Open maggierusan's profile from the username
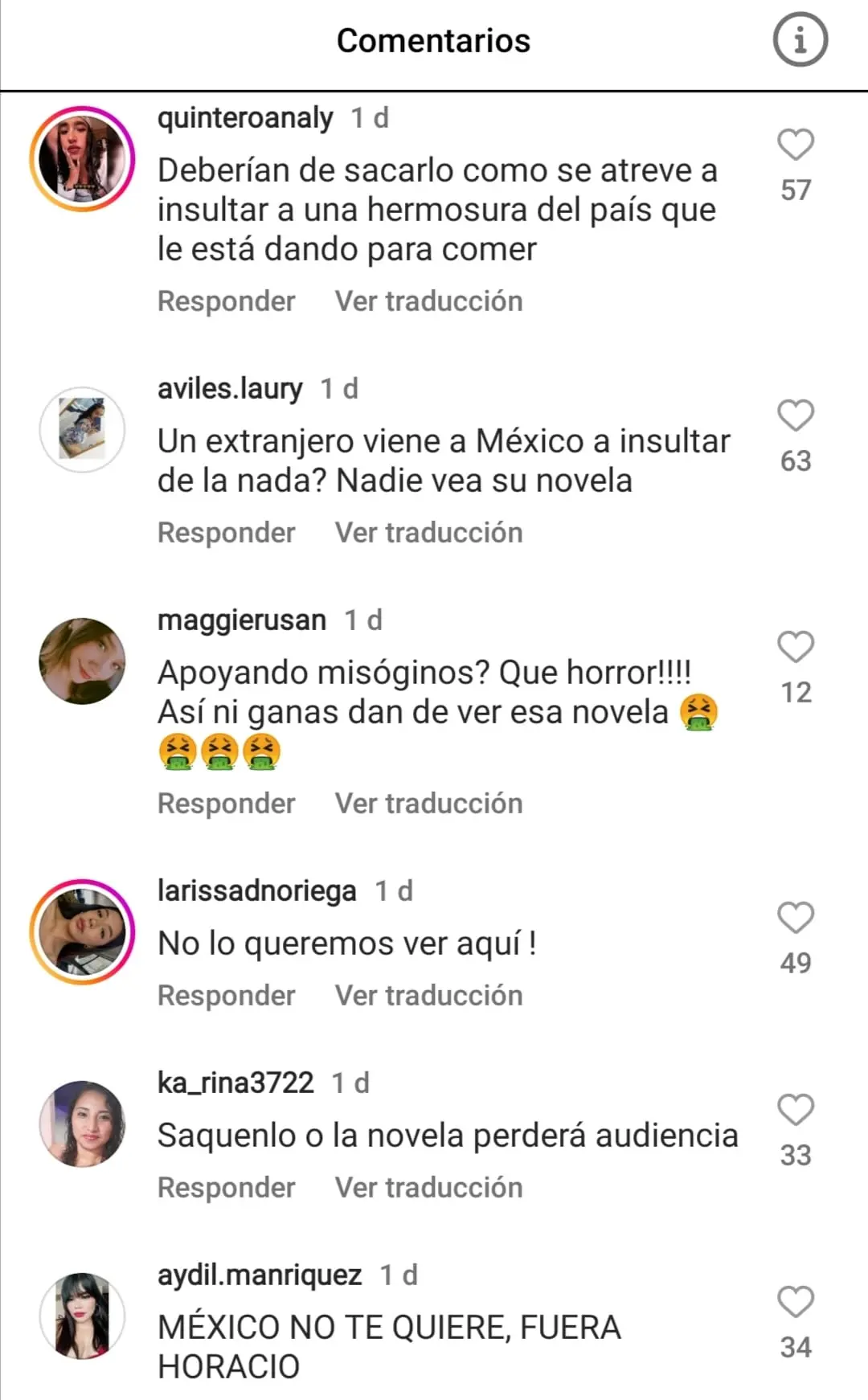 [x=241, y=620]
